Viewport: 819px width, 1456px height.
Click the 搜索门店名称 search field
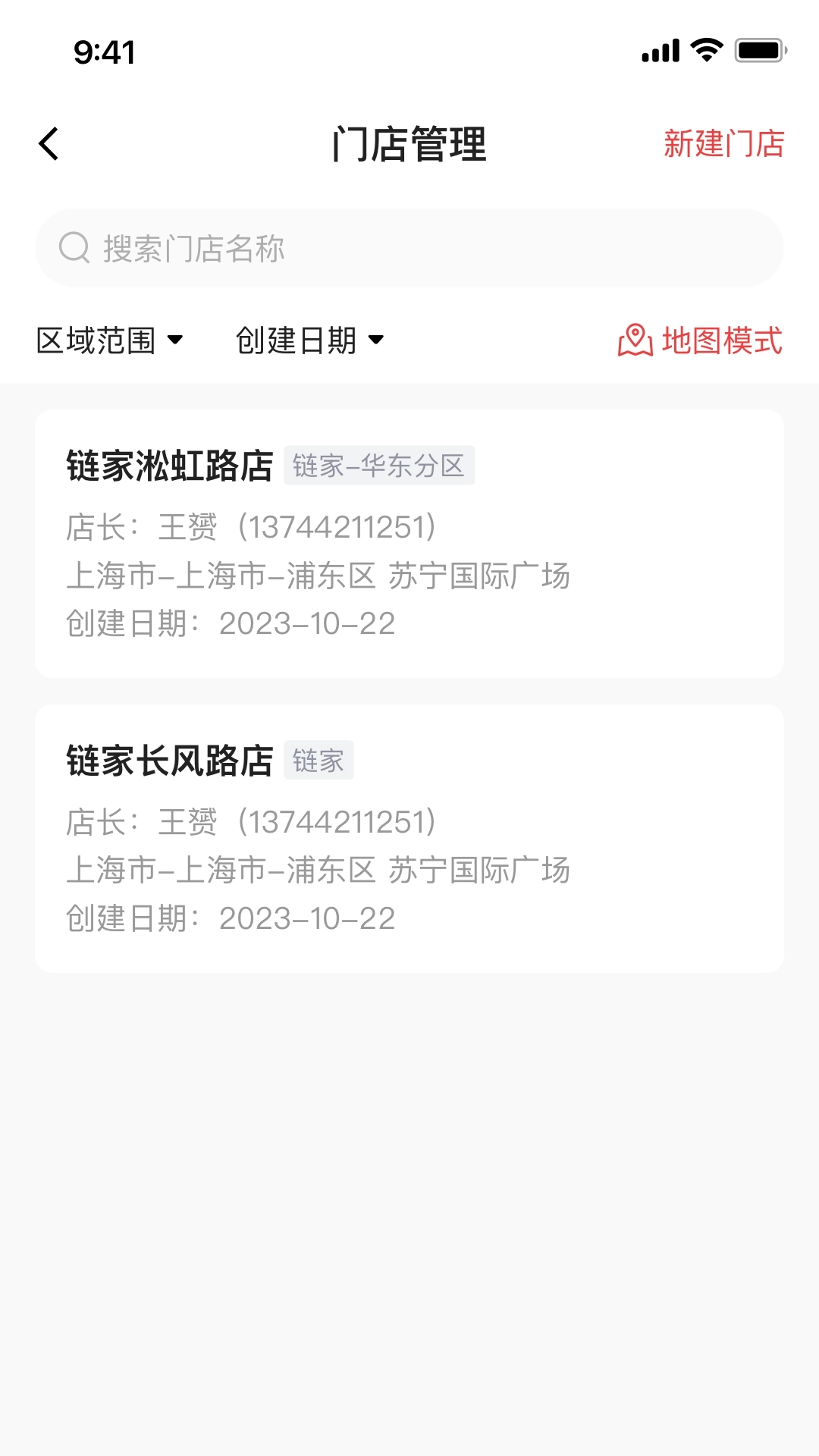pyautogui.click(x=409, y=248)
